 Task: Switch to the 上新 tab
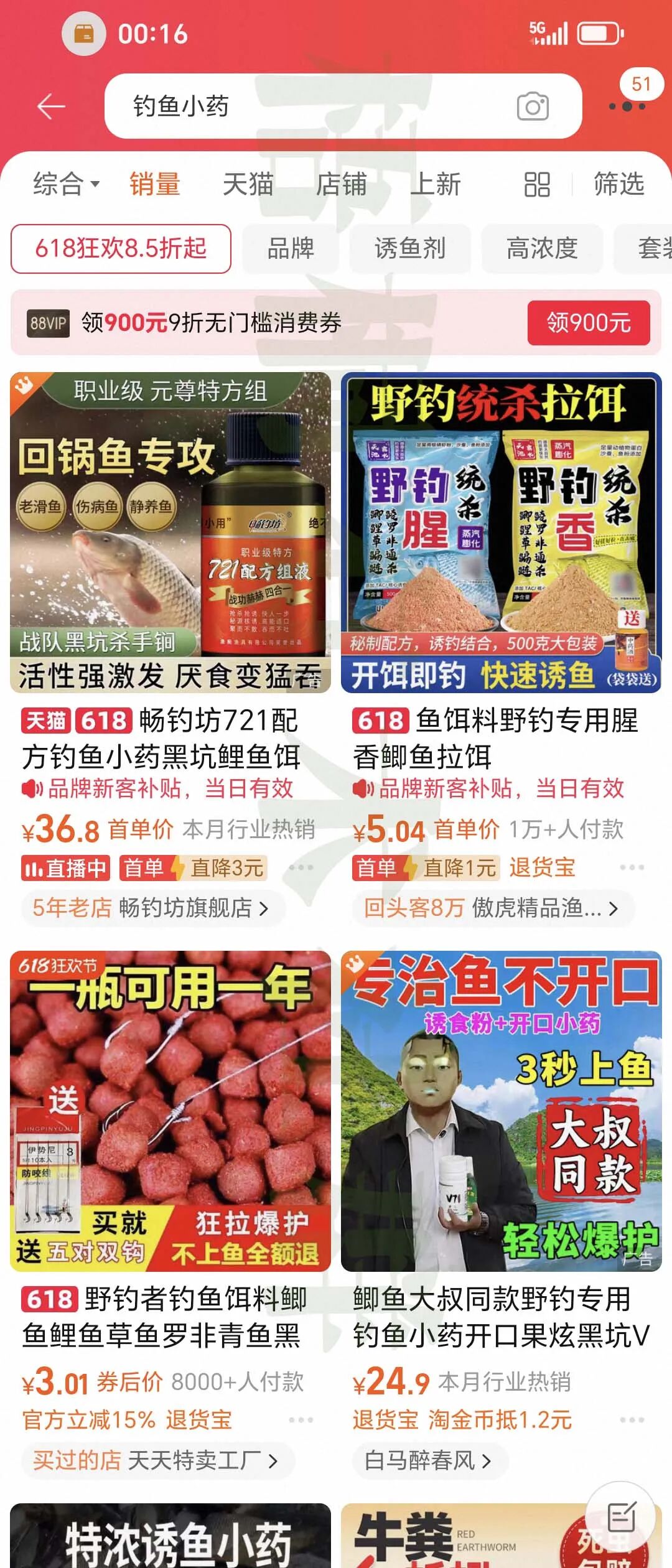[435, 184]
